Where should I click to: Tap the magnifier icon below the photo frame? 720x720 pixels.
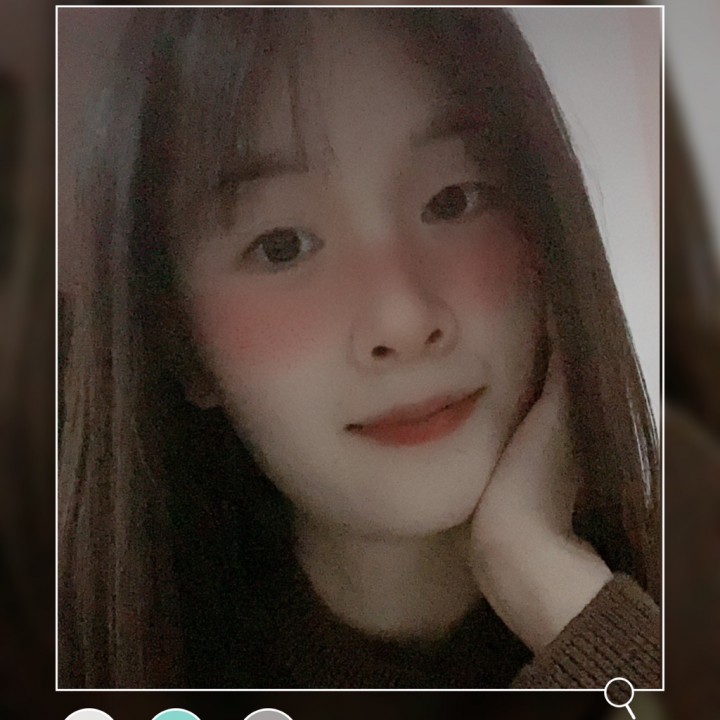tap(621, 694)
